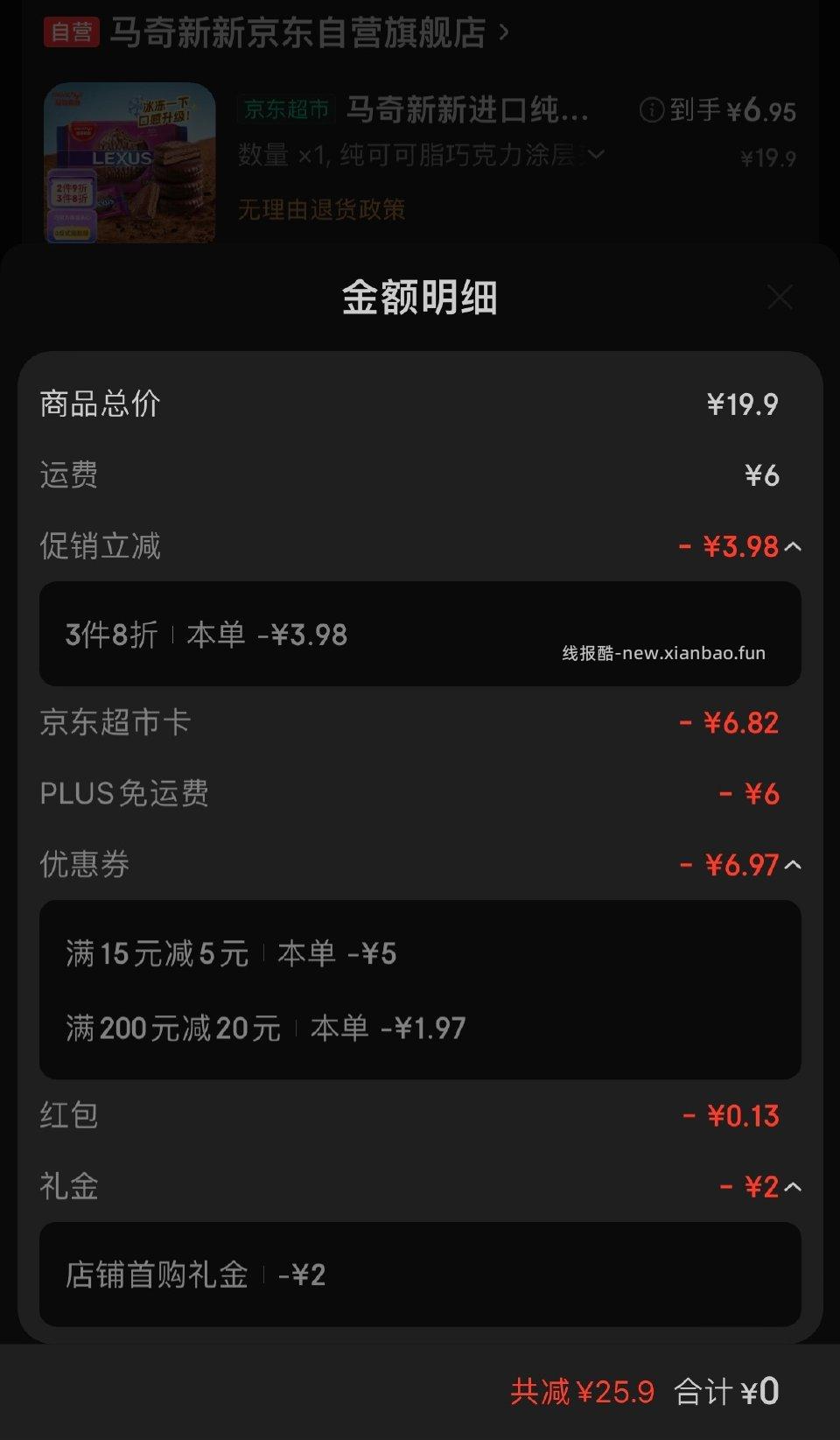Collapse the 促销立减 section chevron

click(793, 545)
